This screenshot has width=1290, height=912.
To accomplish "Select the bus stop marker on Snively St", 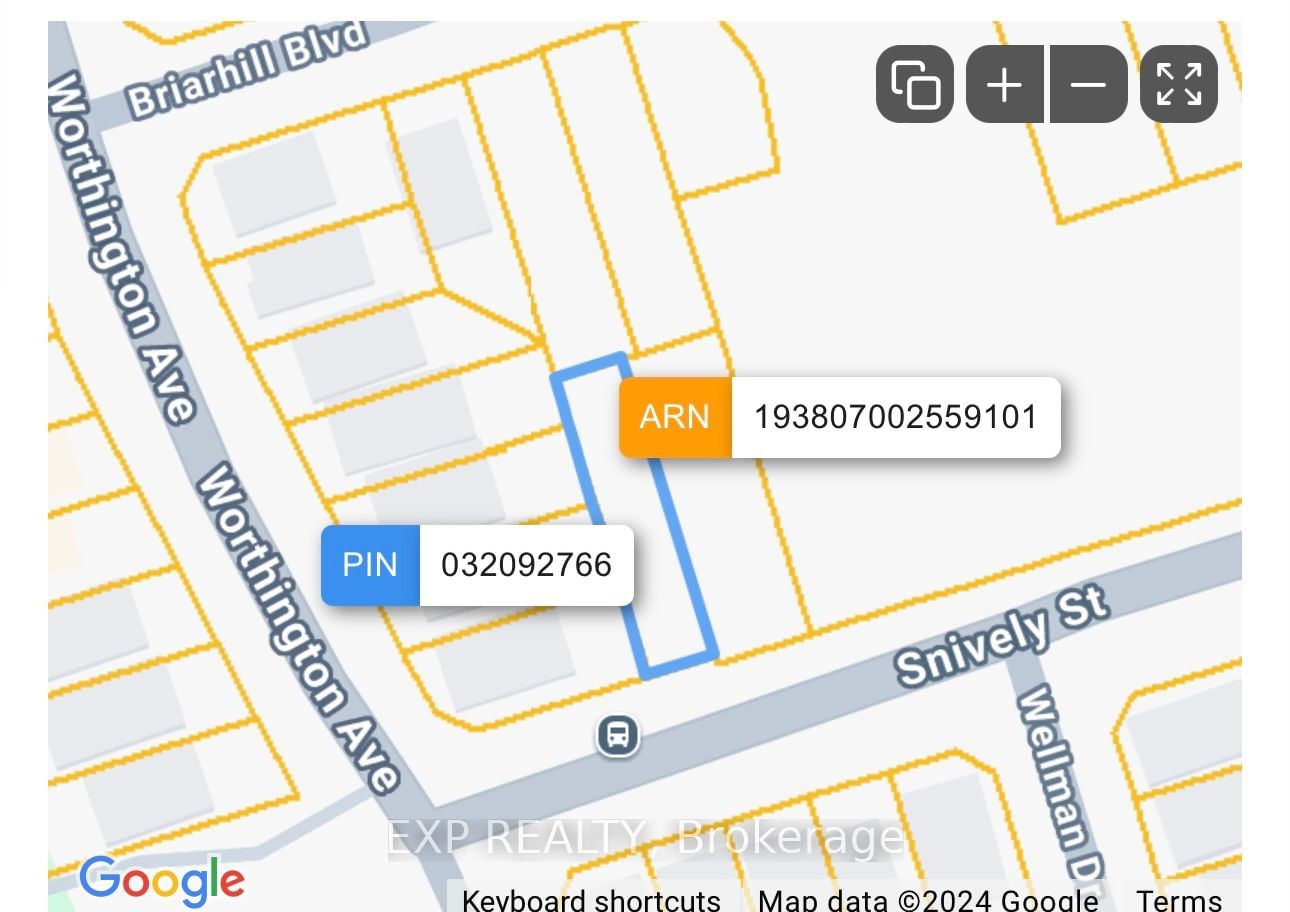I will 618,735.
